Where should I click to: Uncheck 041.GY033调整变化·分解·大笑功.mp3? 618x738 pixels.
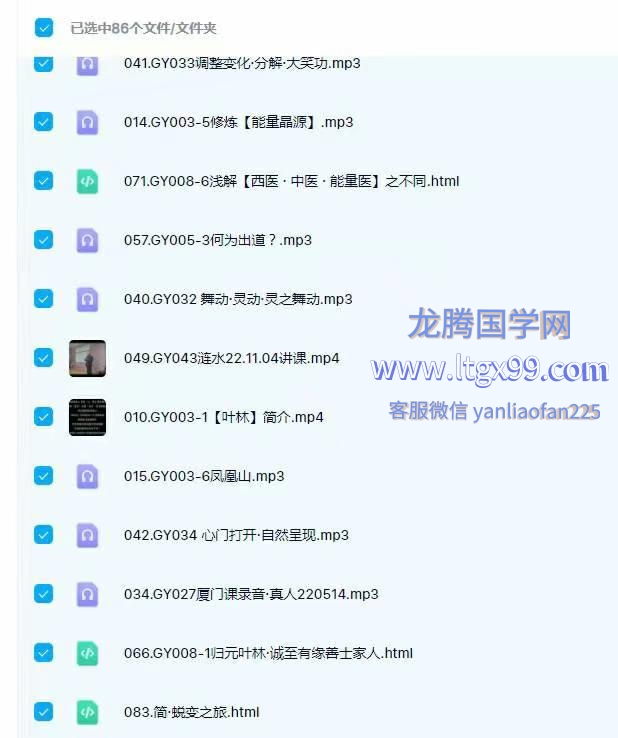pyautogui.click(x=44, y=64)
